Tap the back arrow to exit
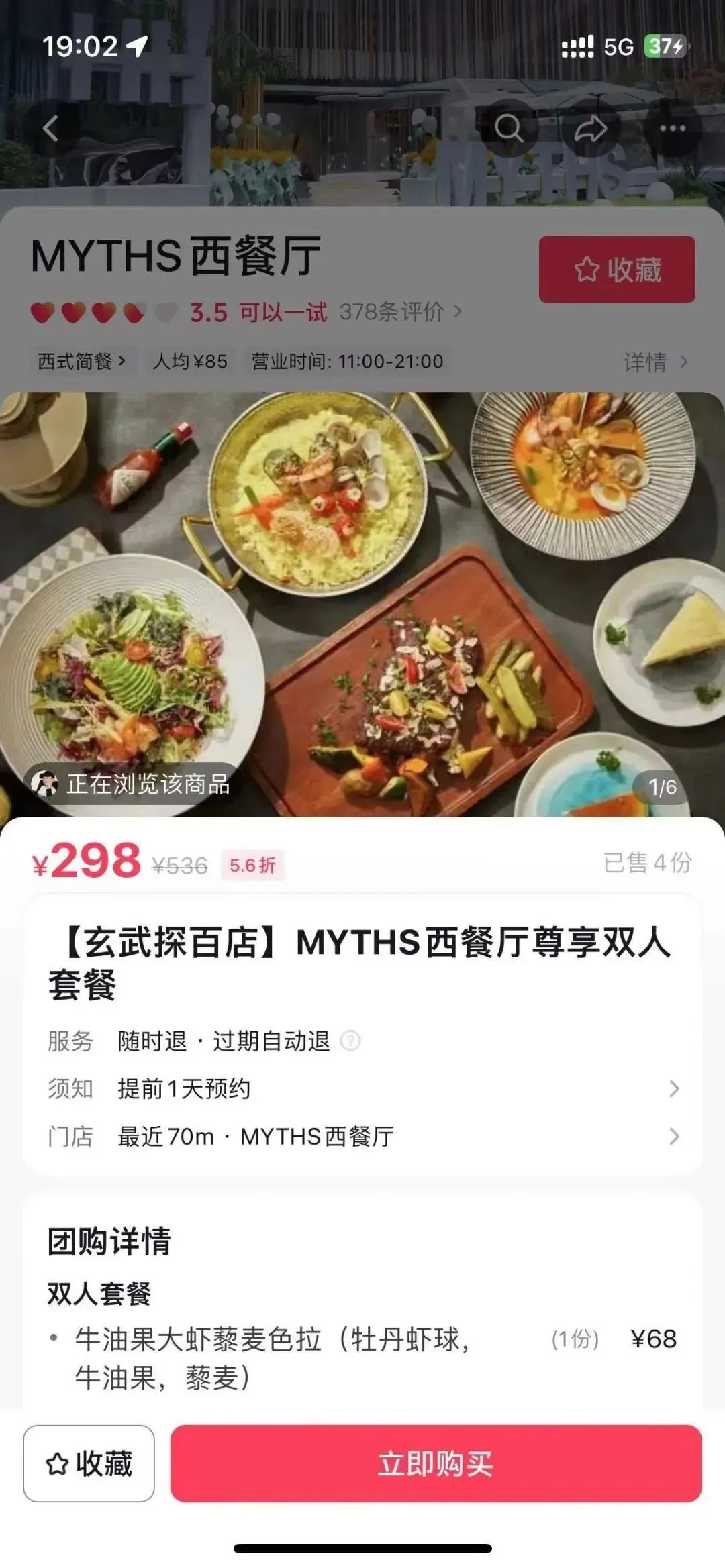This screenshot has width=725, height=1568. [51, 129]
